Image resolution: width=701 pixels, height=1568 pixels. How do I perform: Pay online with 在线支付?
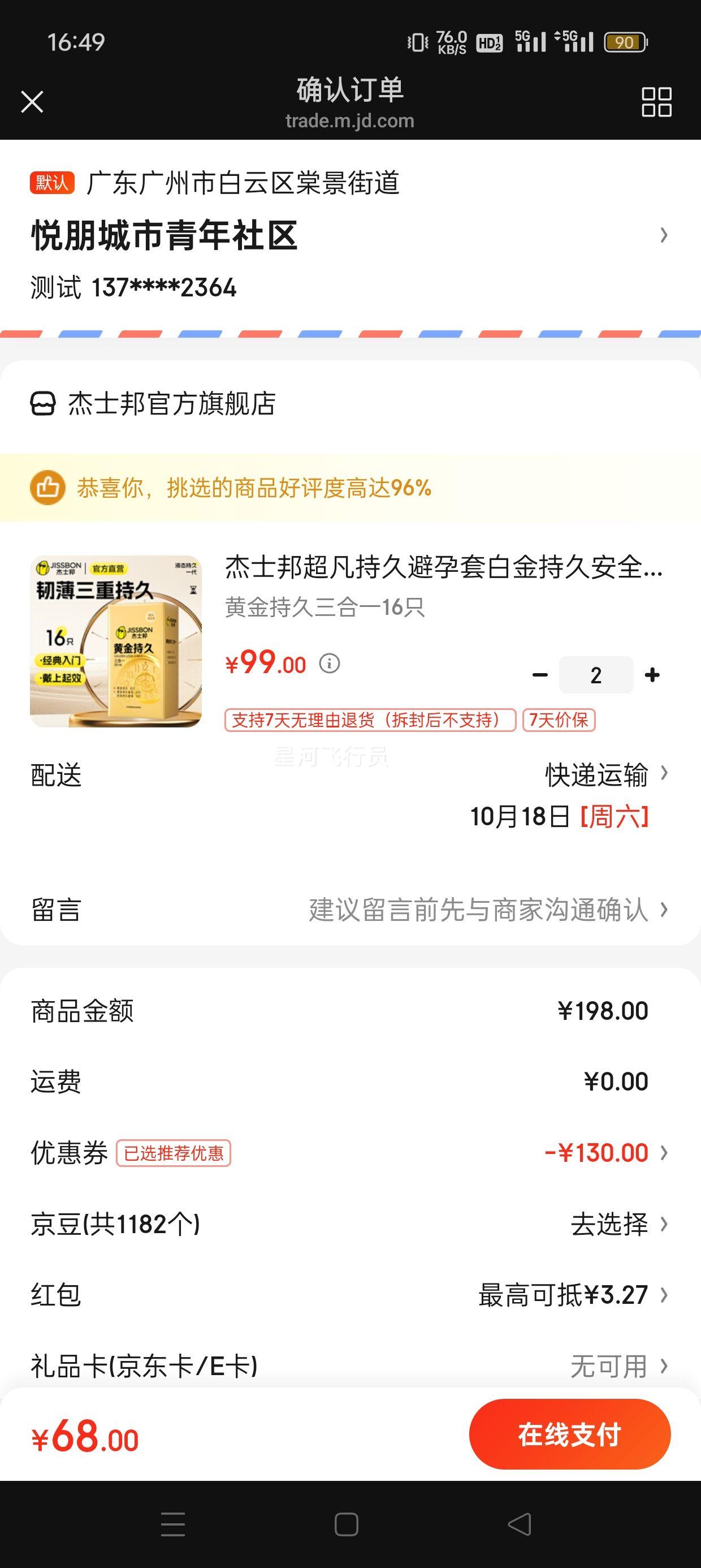(x=570, y=1435)
